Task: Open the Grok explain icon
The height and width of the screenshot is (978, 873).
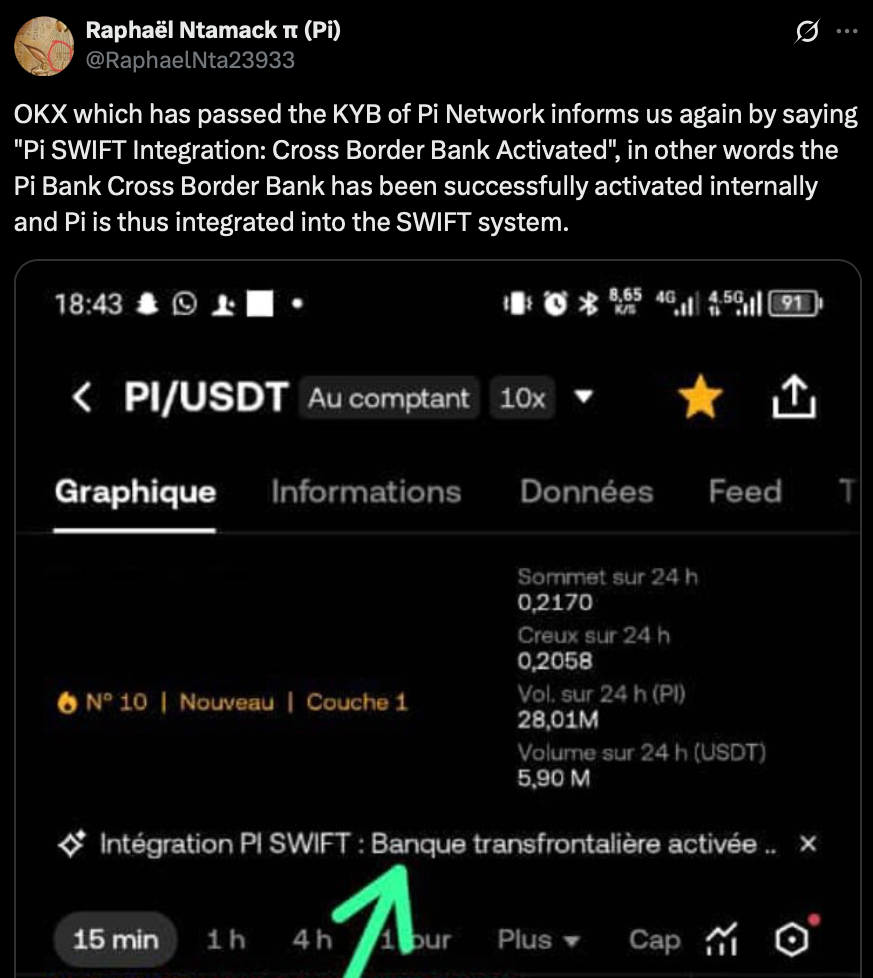Action: 806,33
